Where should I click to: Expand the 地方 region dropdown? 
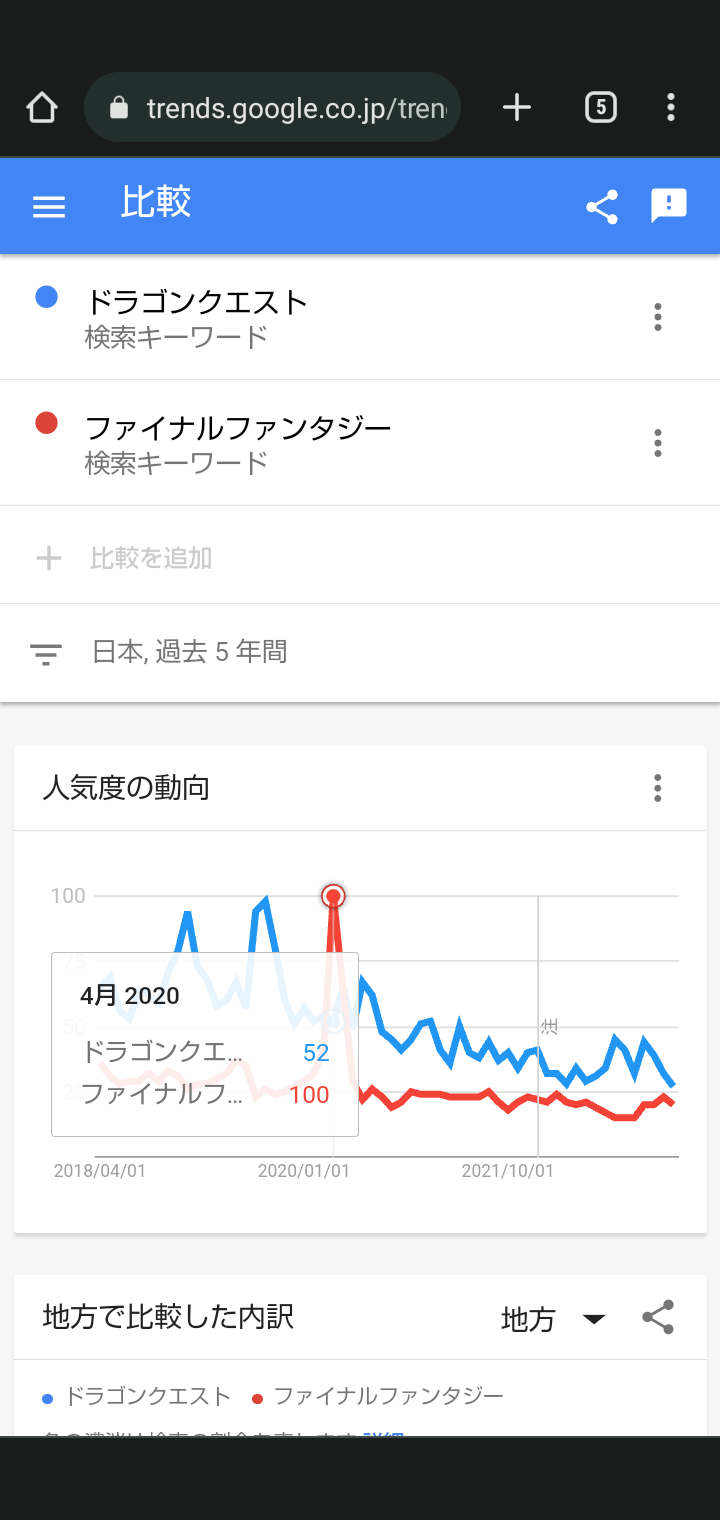click(554, 1319)
